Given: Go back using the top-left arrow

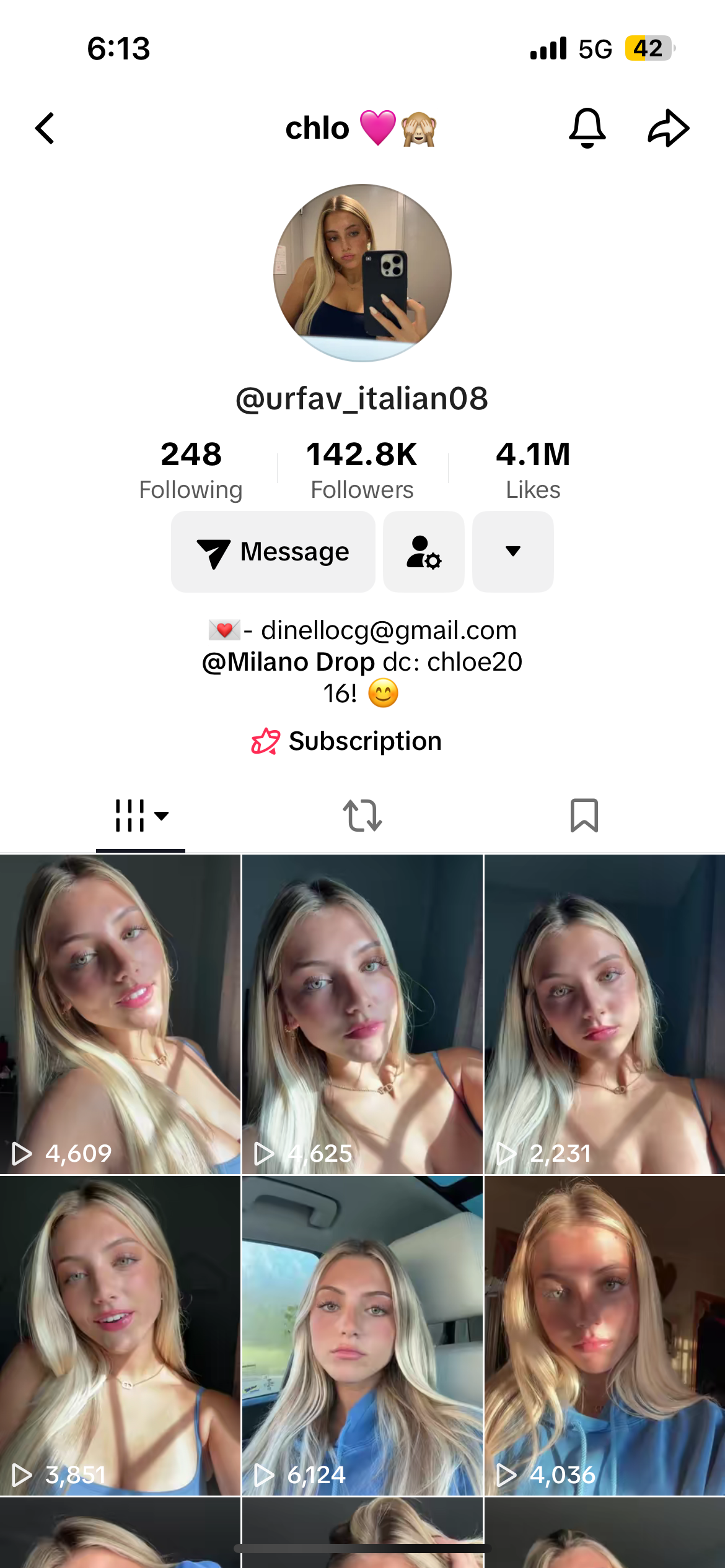Looking at the screenshot, I should [x=45, y=128].
